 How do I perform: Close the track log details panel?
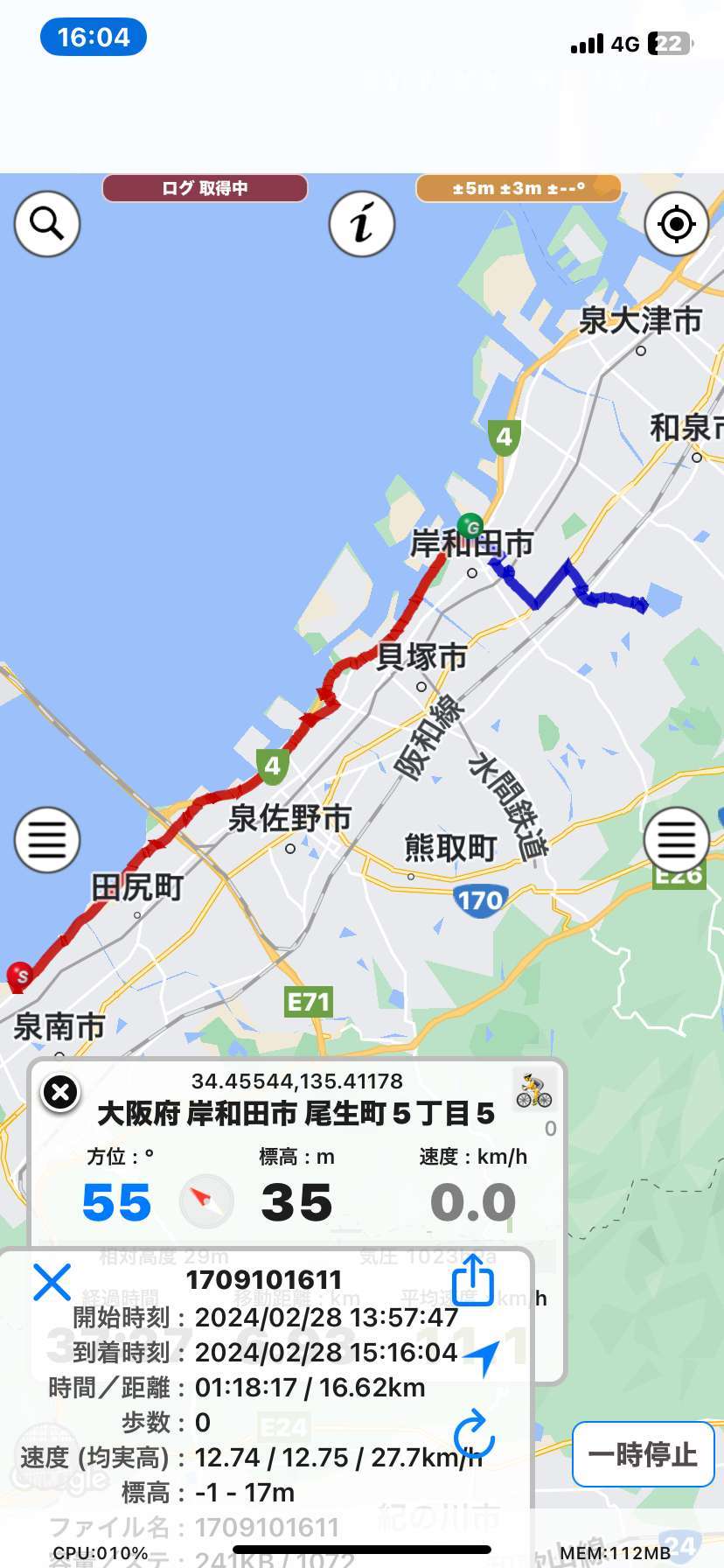click(x=52, y=1282)
